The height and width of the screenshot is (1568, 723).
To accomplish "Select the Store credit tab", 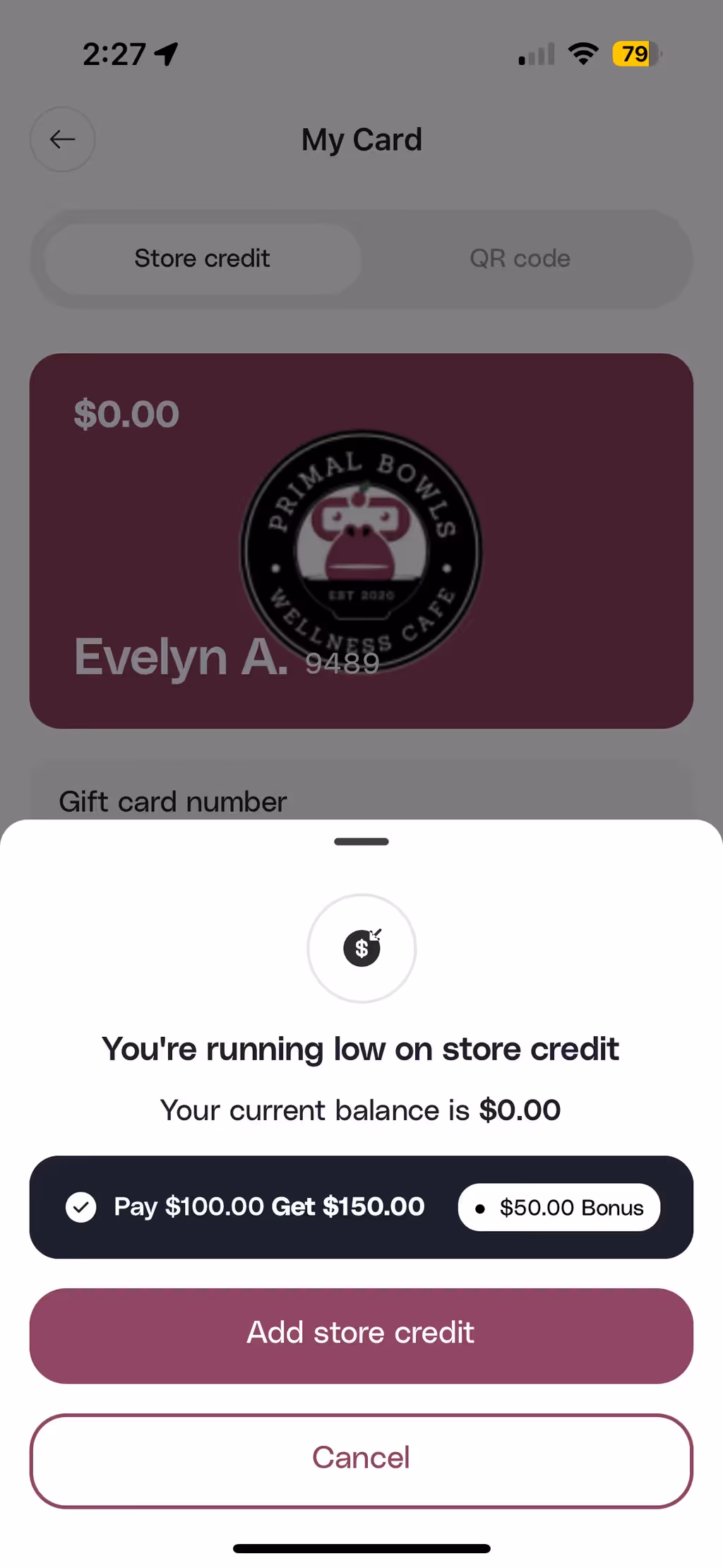I will click(x=203, y=259).
